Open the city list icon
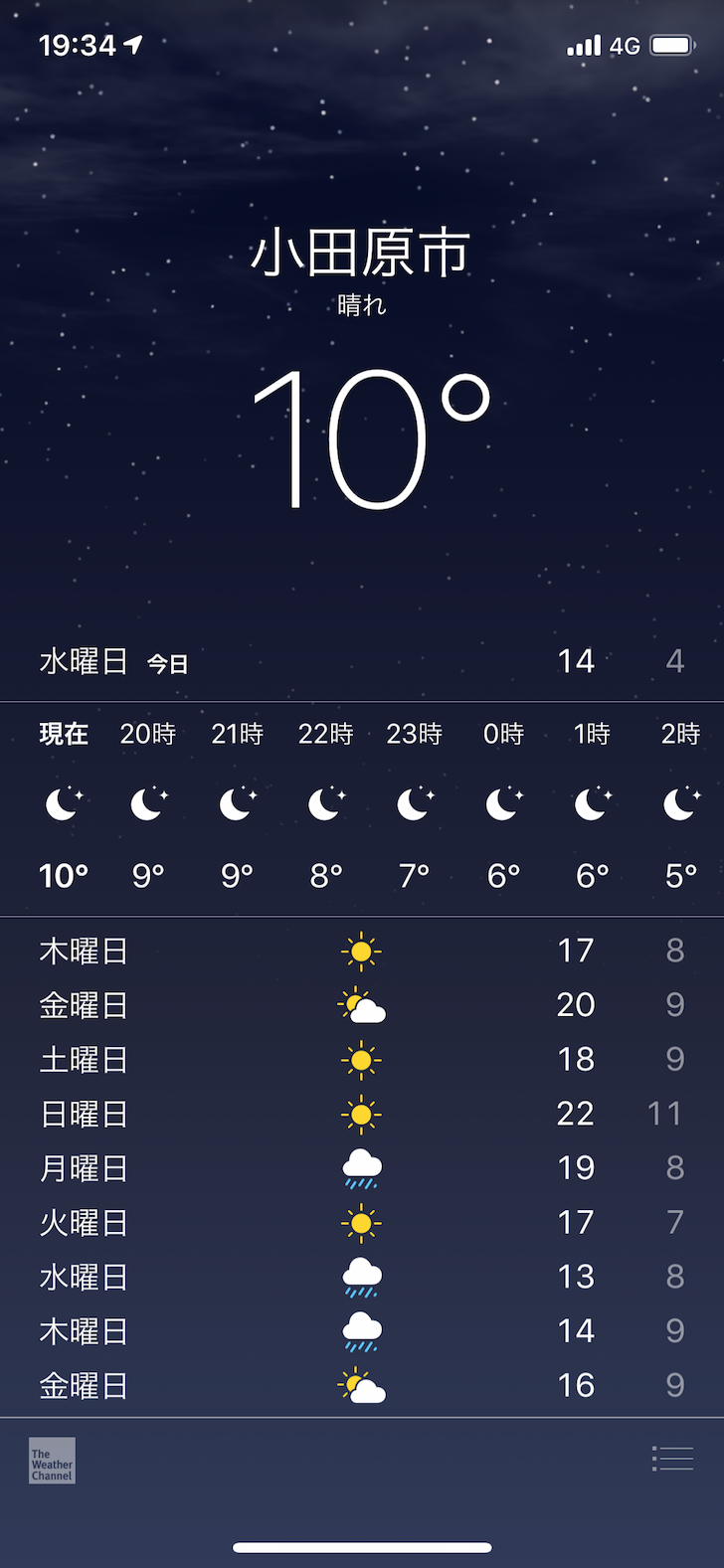Image resolution: width=724 pixels, height=1568 pixels. pyautogui.click(x=672, y=1458)
